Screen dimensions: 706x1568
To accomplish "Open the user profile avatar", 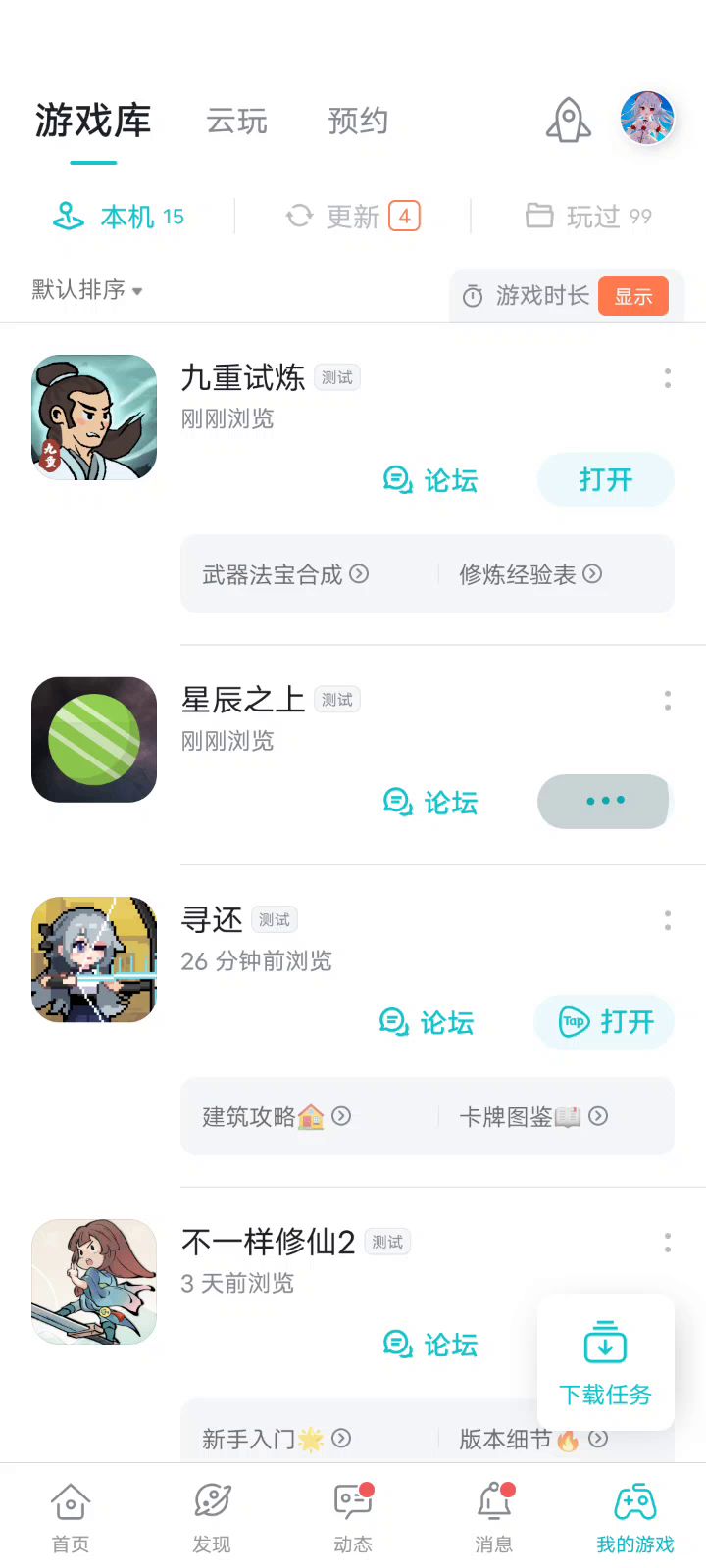I will (647, 119).
